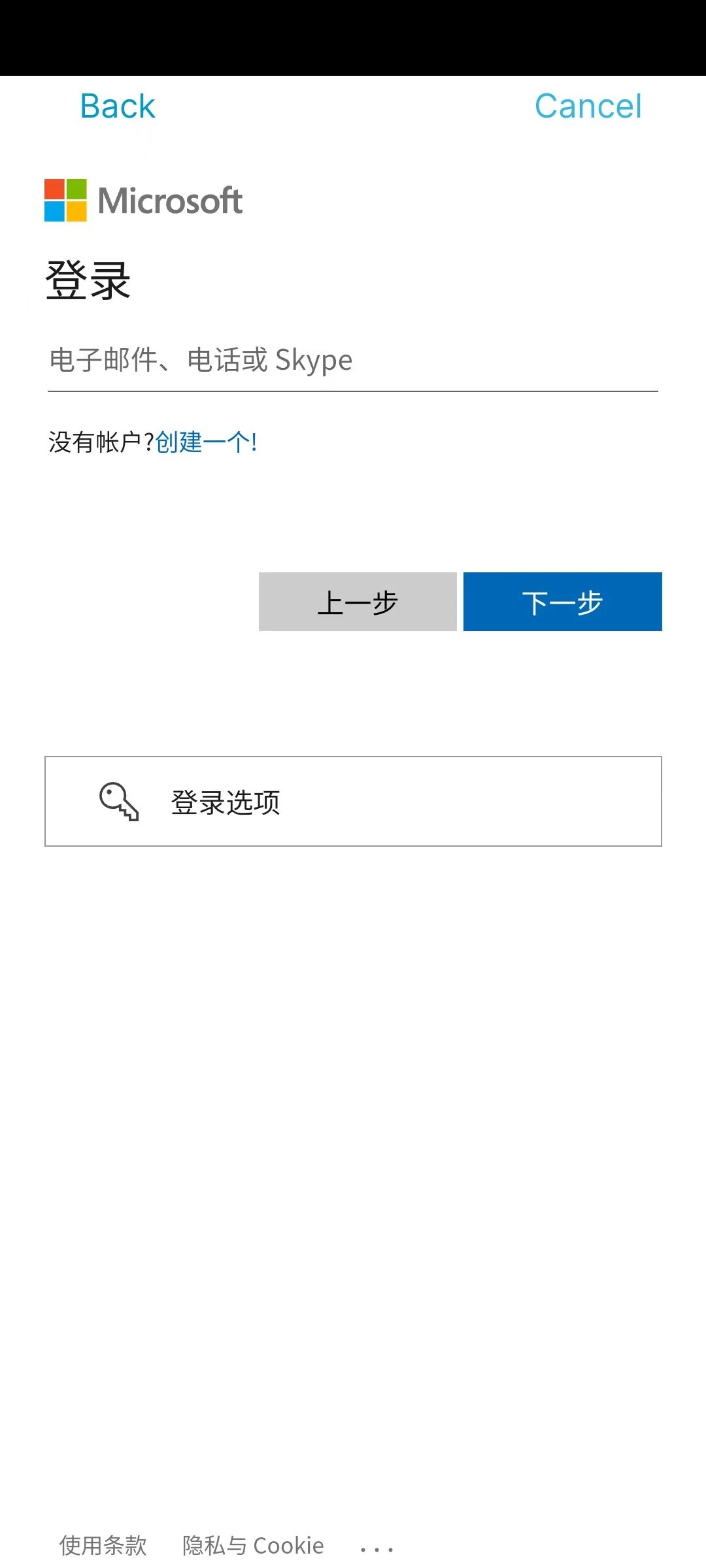The height and width of the screenshot is (1568, 706).
Task: Focus the email, phone or Skype field
Action: 352,361
